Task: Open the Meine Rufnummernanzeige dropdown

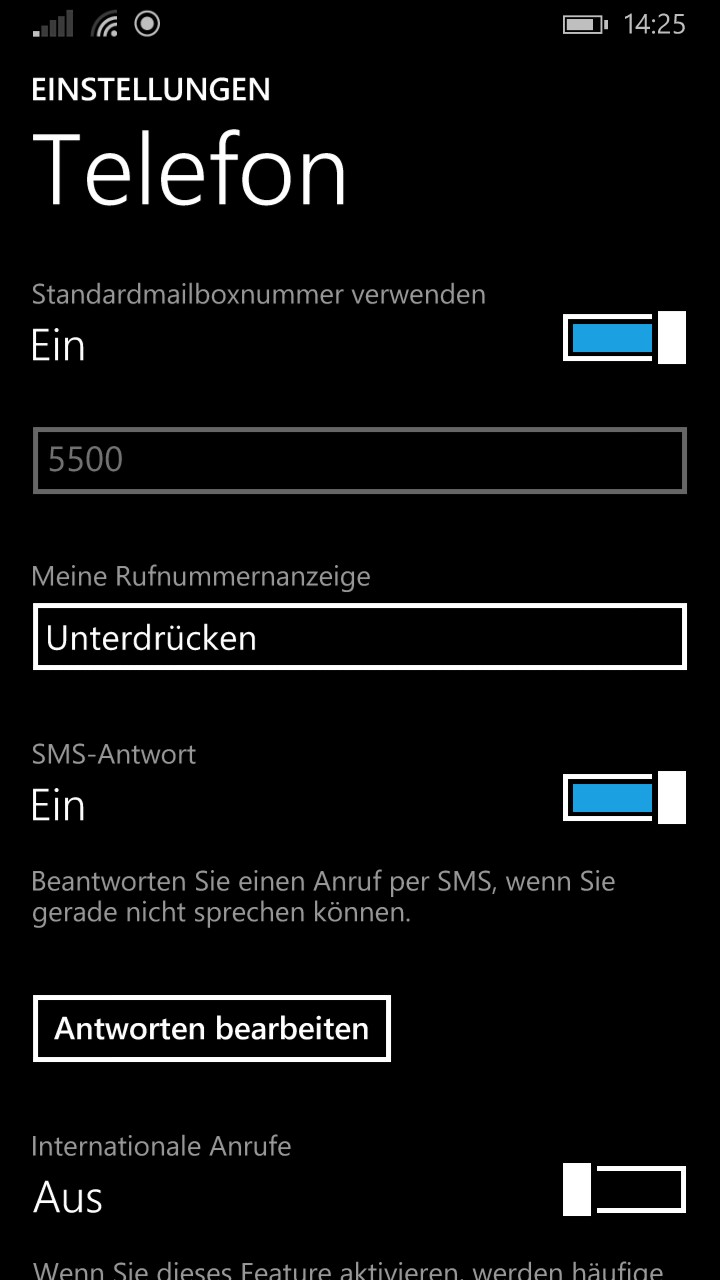Action: pos(360,636)
